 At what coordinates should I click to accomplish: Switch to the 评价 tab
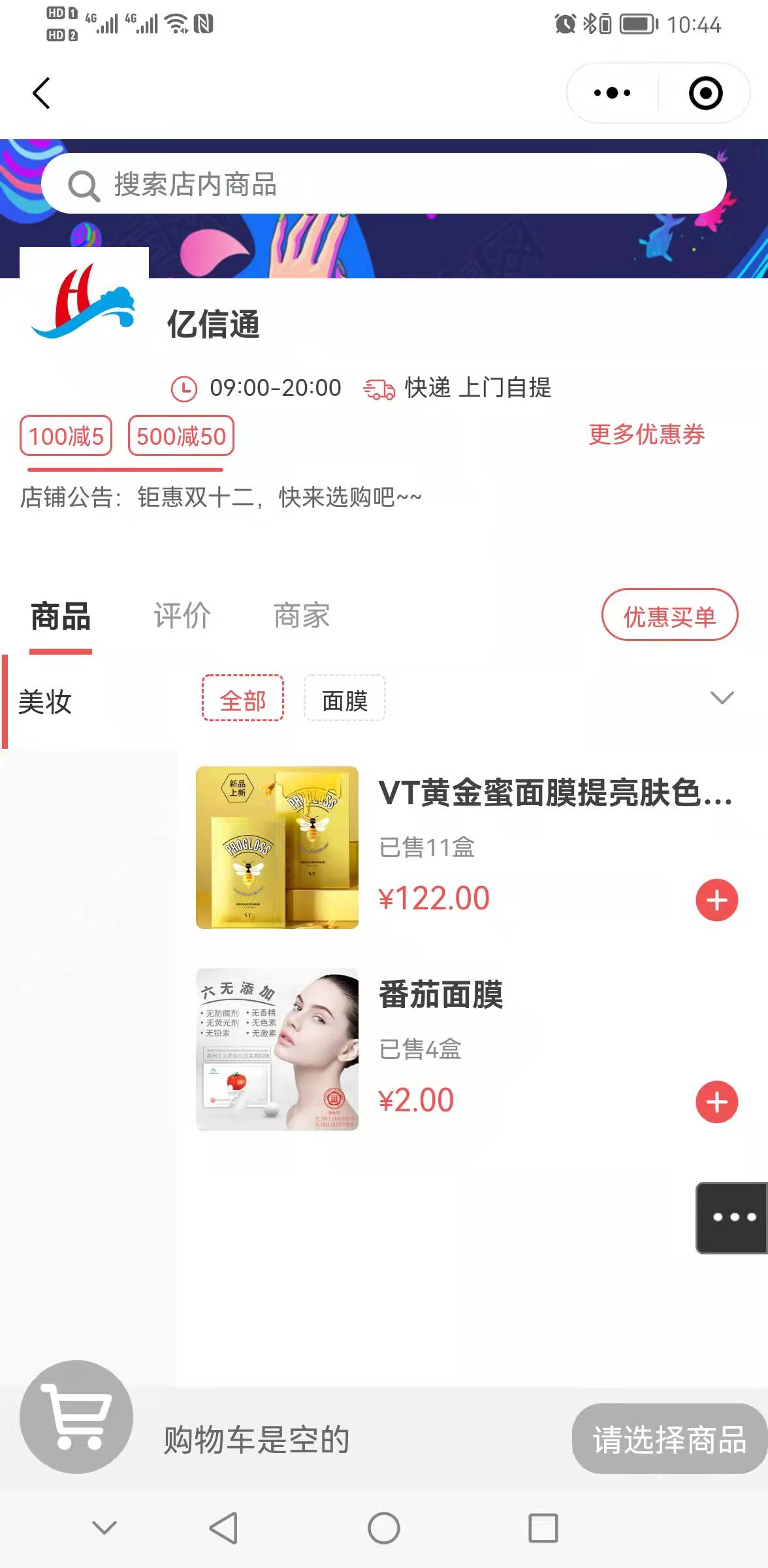pyautogui.click(x=182, y=616)
